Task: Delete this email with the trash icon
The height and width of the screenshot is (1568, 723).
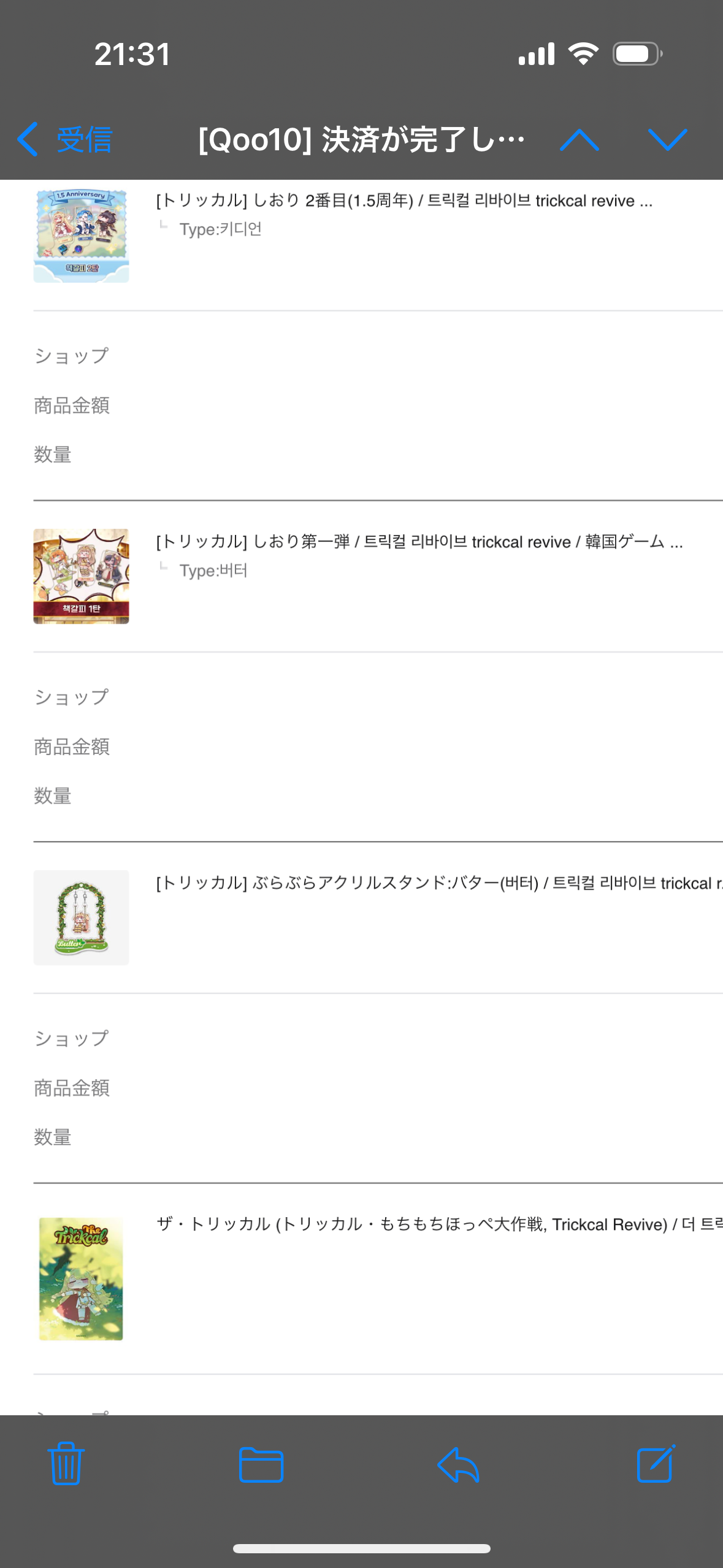Action: click(66, 1464)
